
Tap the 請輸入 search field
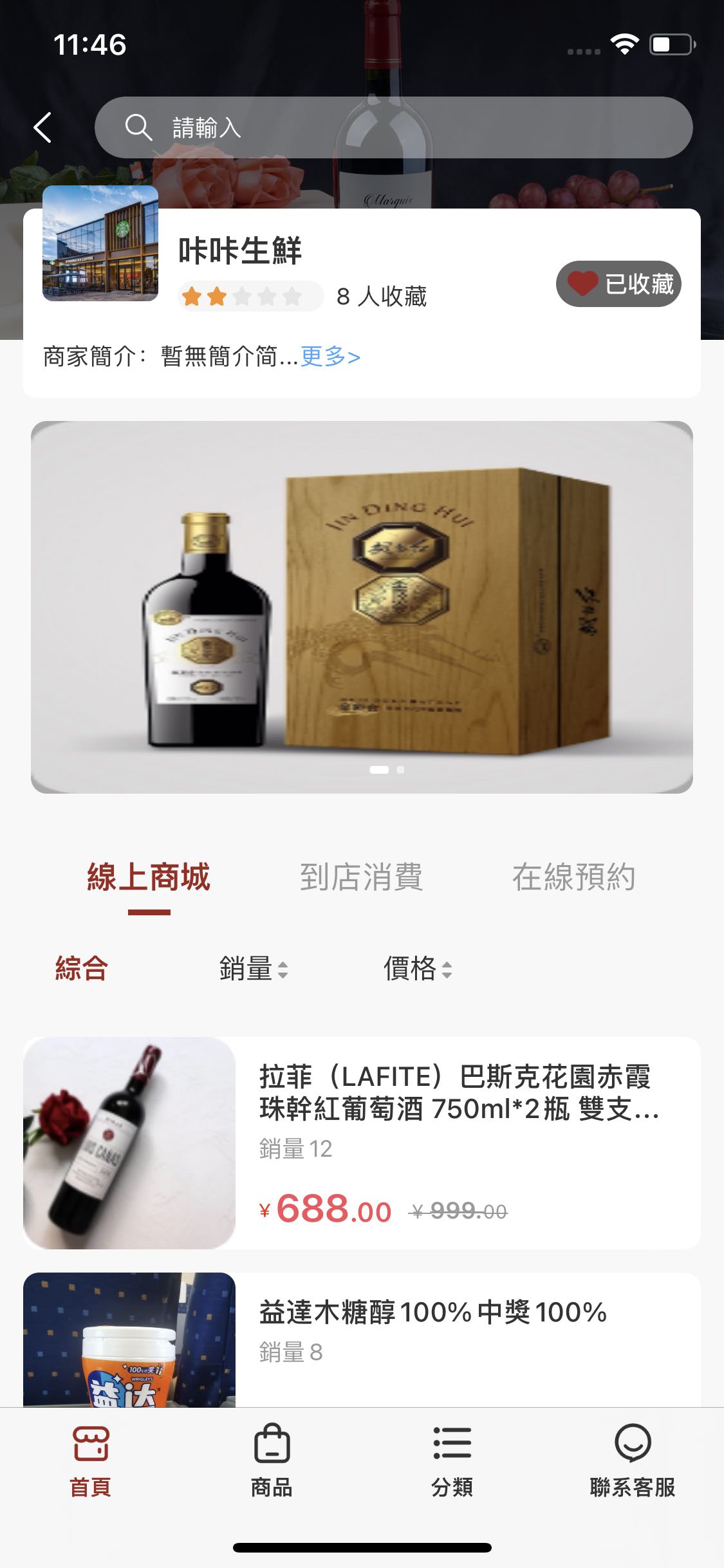[x=393, y=127]
